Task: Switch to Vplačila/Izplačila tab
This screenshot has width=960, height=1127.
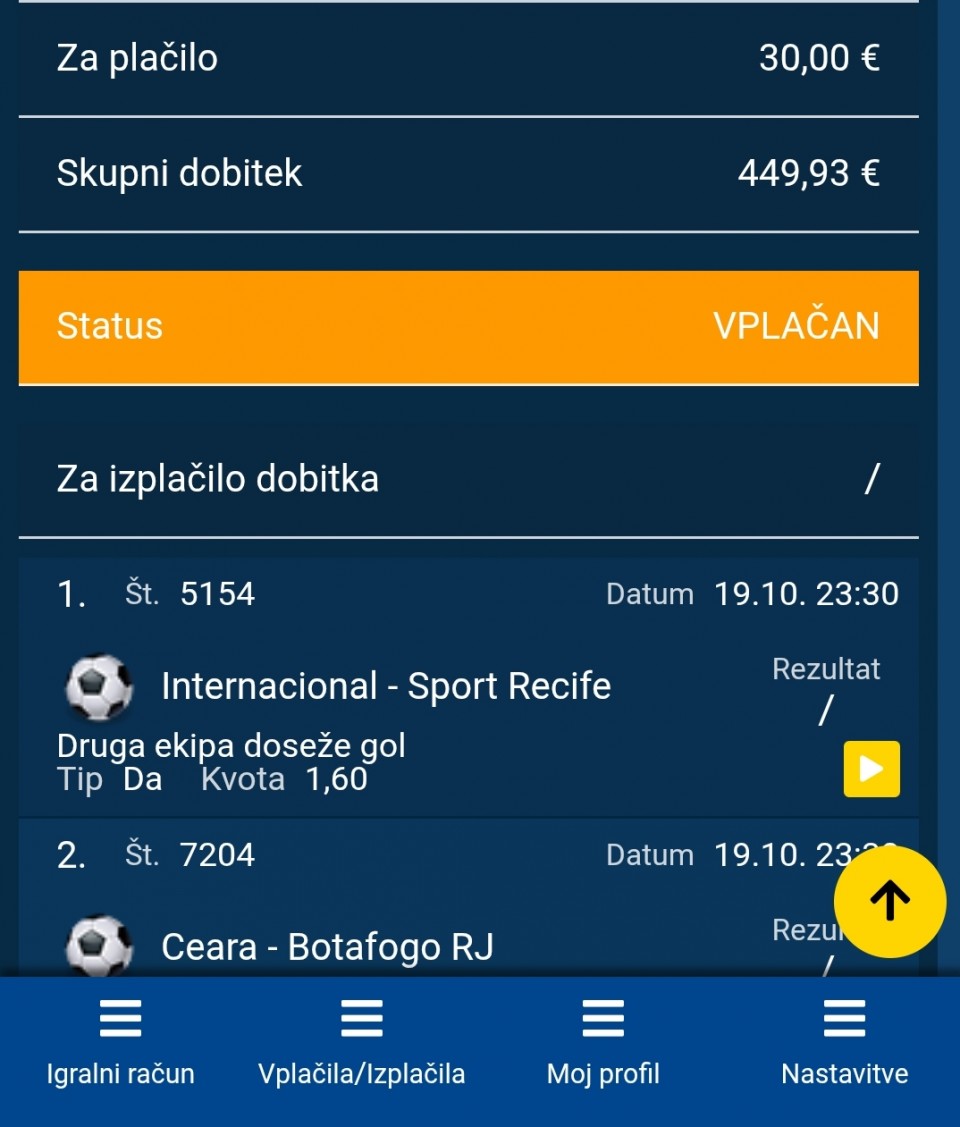Action: click(361, 1045)
